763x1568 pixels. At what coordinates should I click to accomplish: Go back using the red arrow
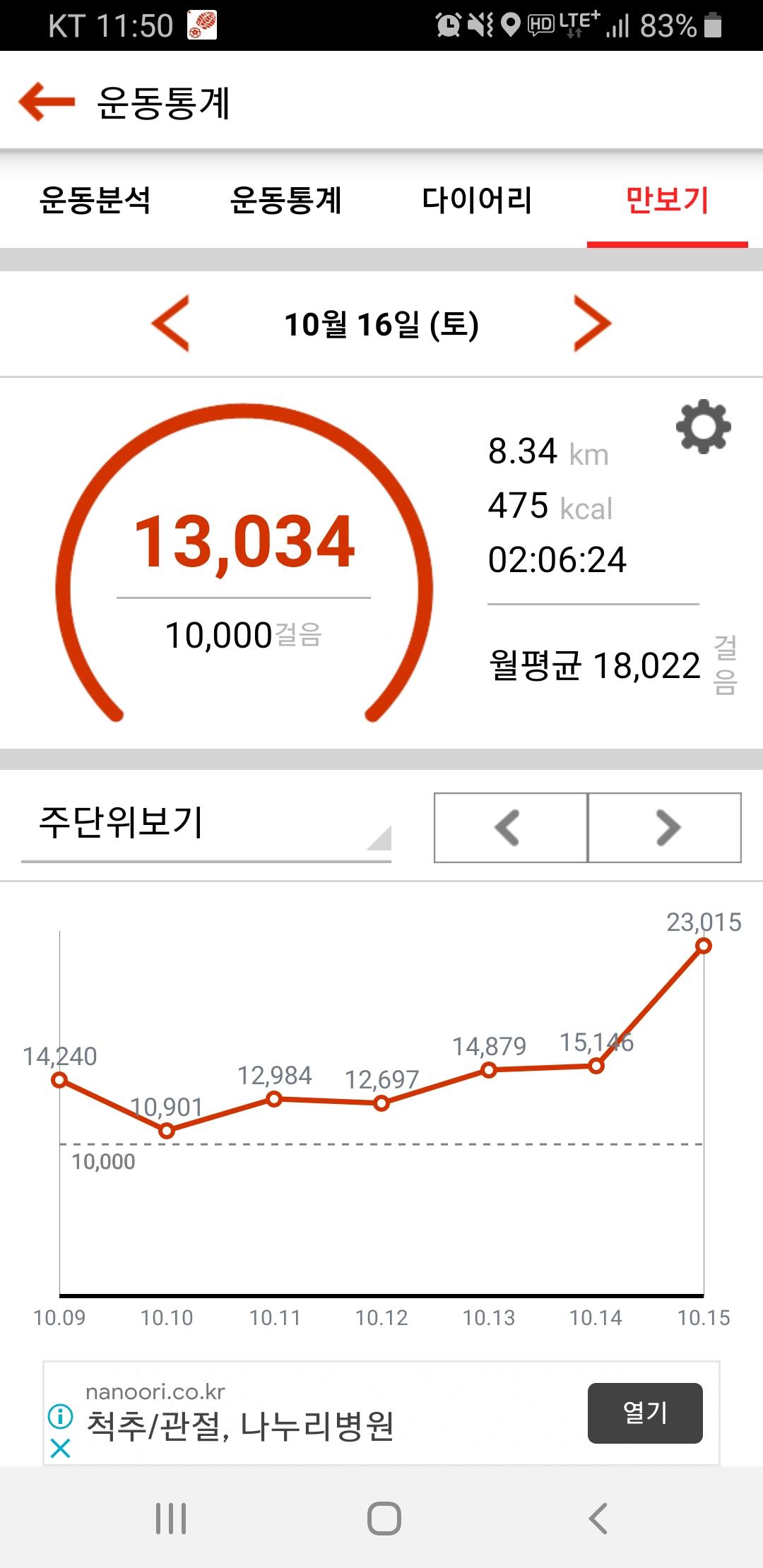[x=47, y=102]
